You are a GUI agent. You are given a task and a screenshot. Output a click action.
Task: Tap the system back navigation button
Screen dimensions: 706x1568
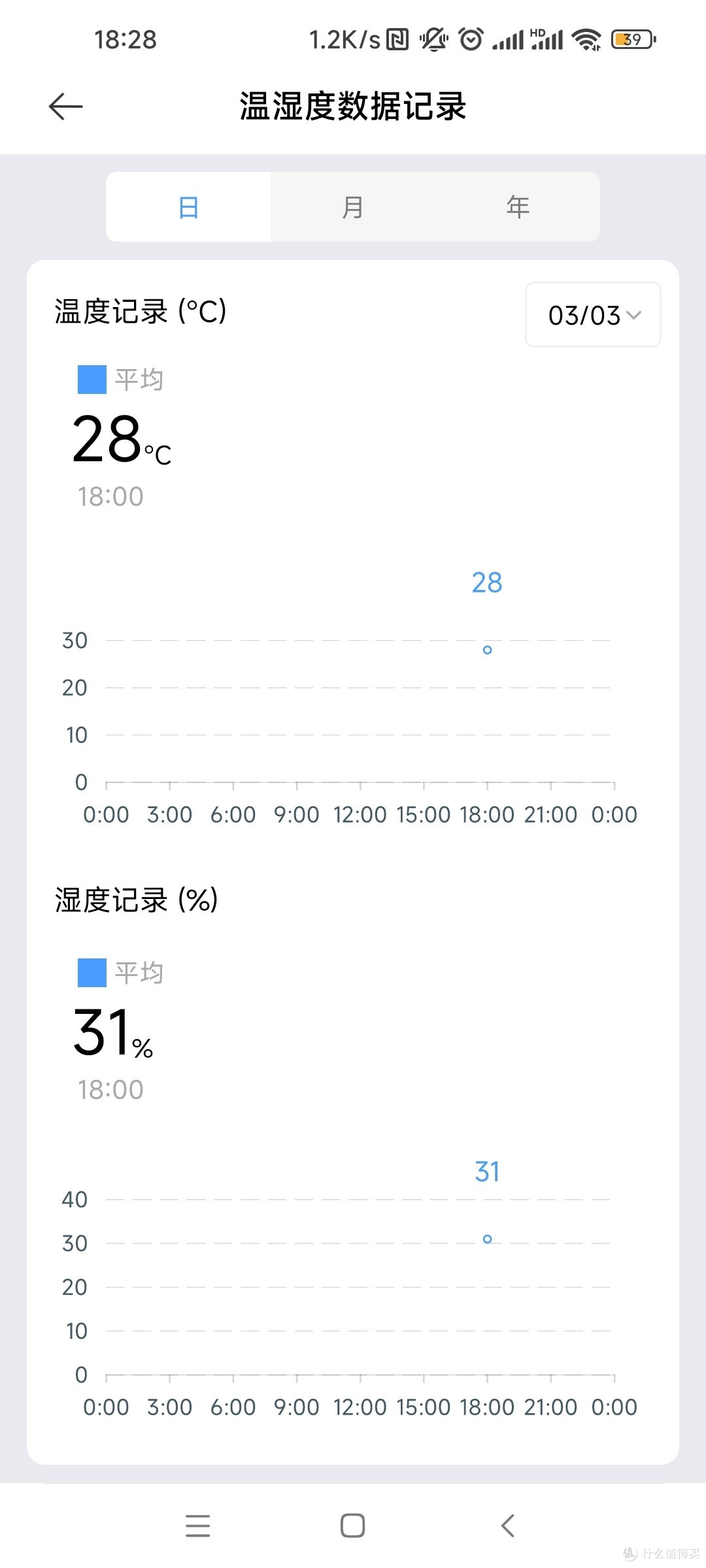(508, 1525)
